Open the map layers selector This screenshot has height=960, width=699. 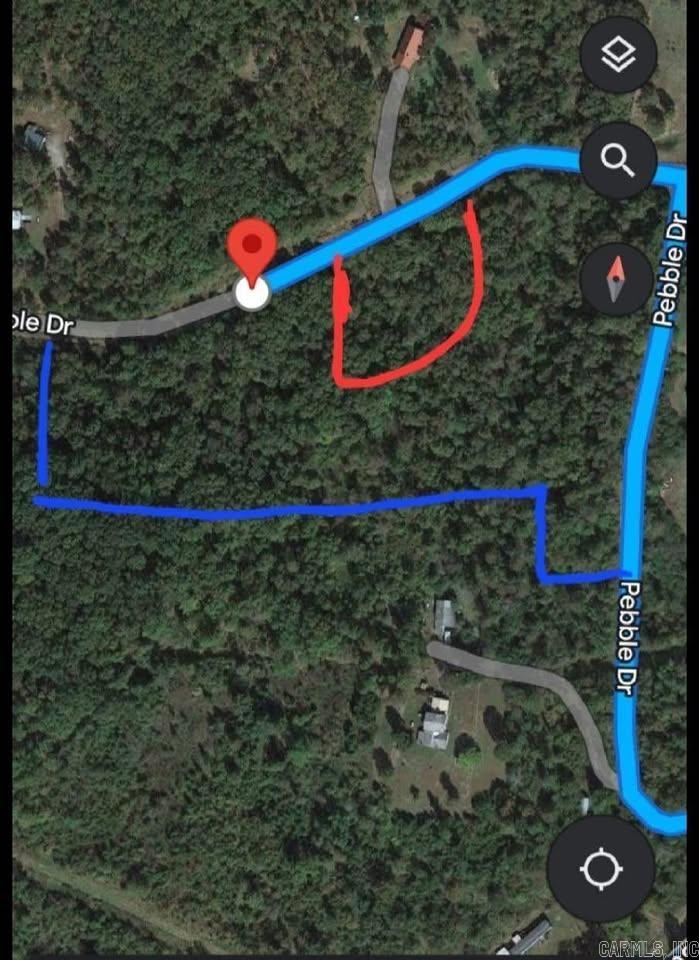[618, 55]
